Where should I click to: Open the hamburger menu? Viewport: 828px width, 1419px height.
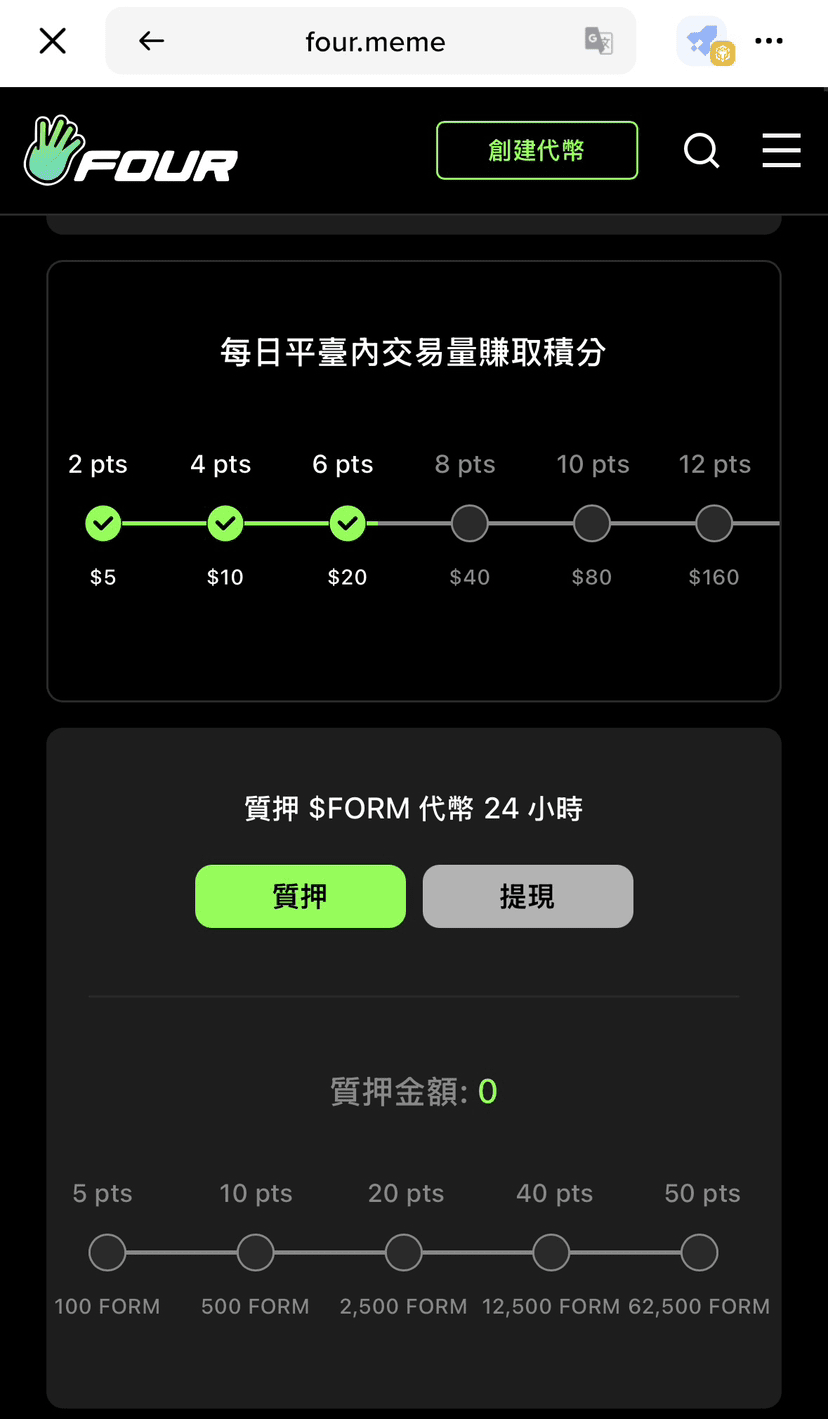781,150
